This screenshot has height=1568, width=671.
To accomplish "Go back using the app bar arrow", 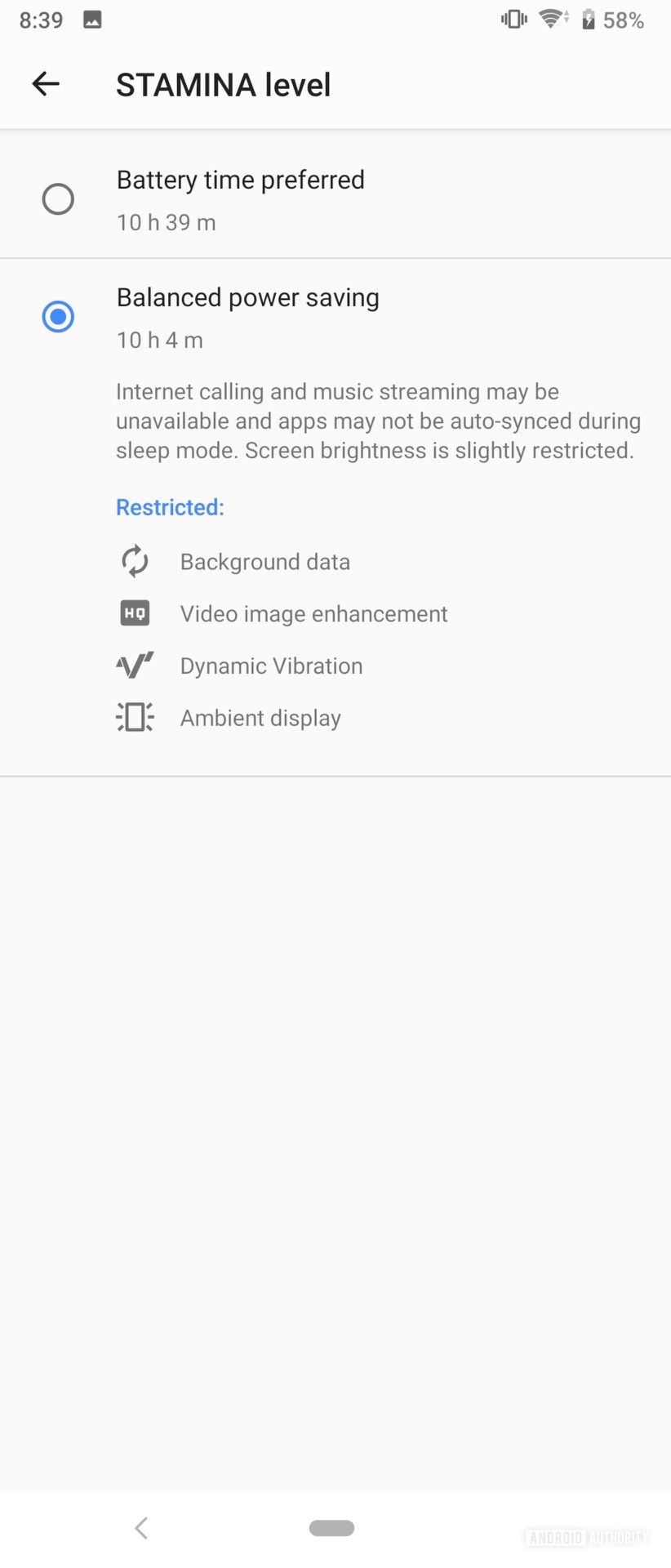I will click(46, 84).
